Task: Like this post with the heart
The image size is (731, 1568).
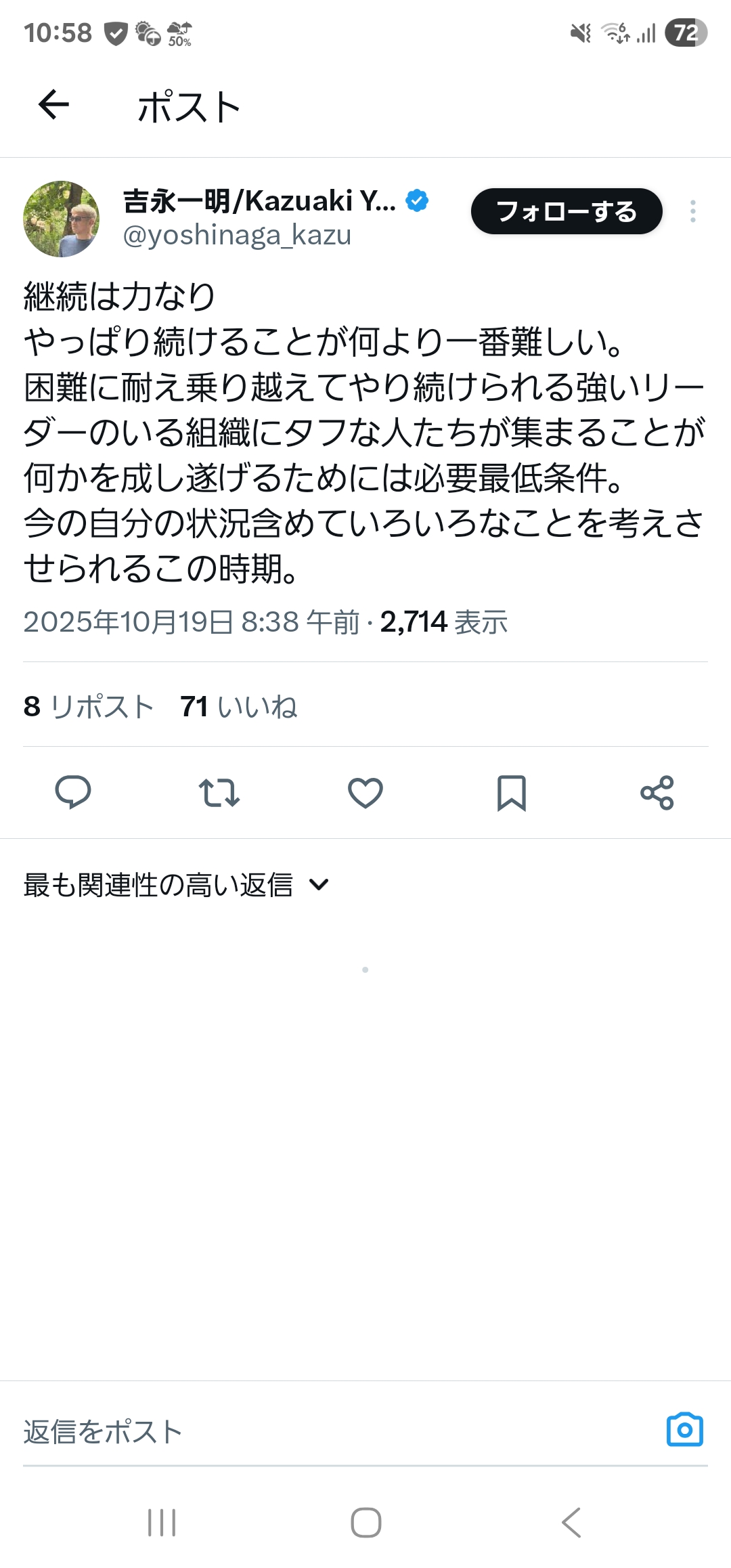Action: (x=365, y=792)
